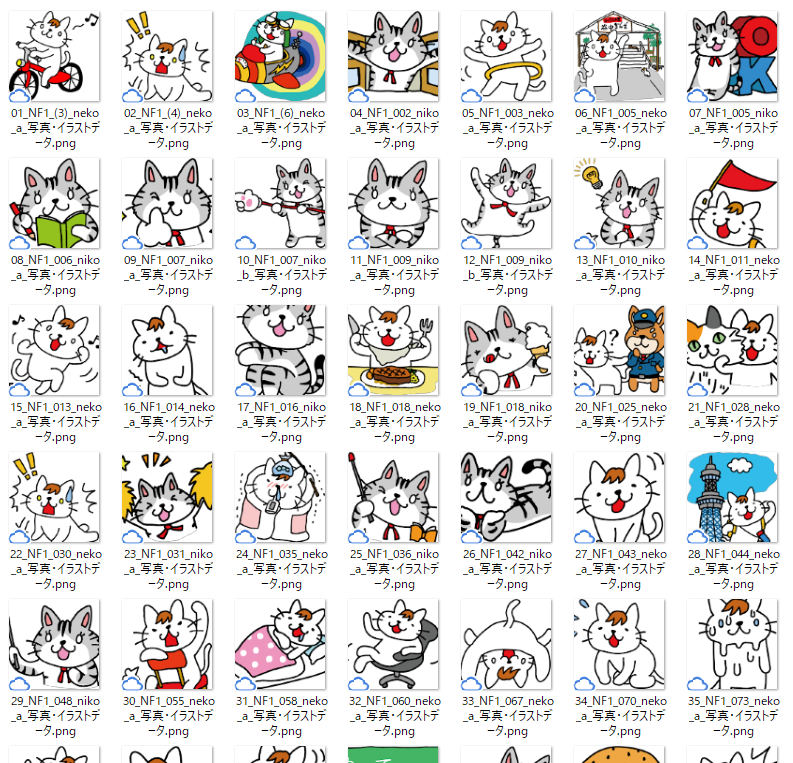The image size is (793, 763).
Task: Open file 13_NF1_010_niko light bulb cat
Action: tap(620, 204)
